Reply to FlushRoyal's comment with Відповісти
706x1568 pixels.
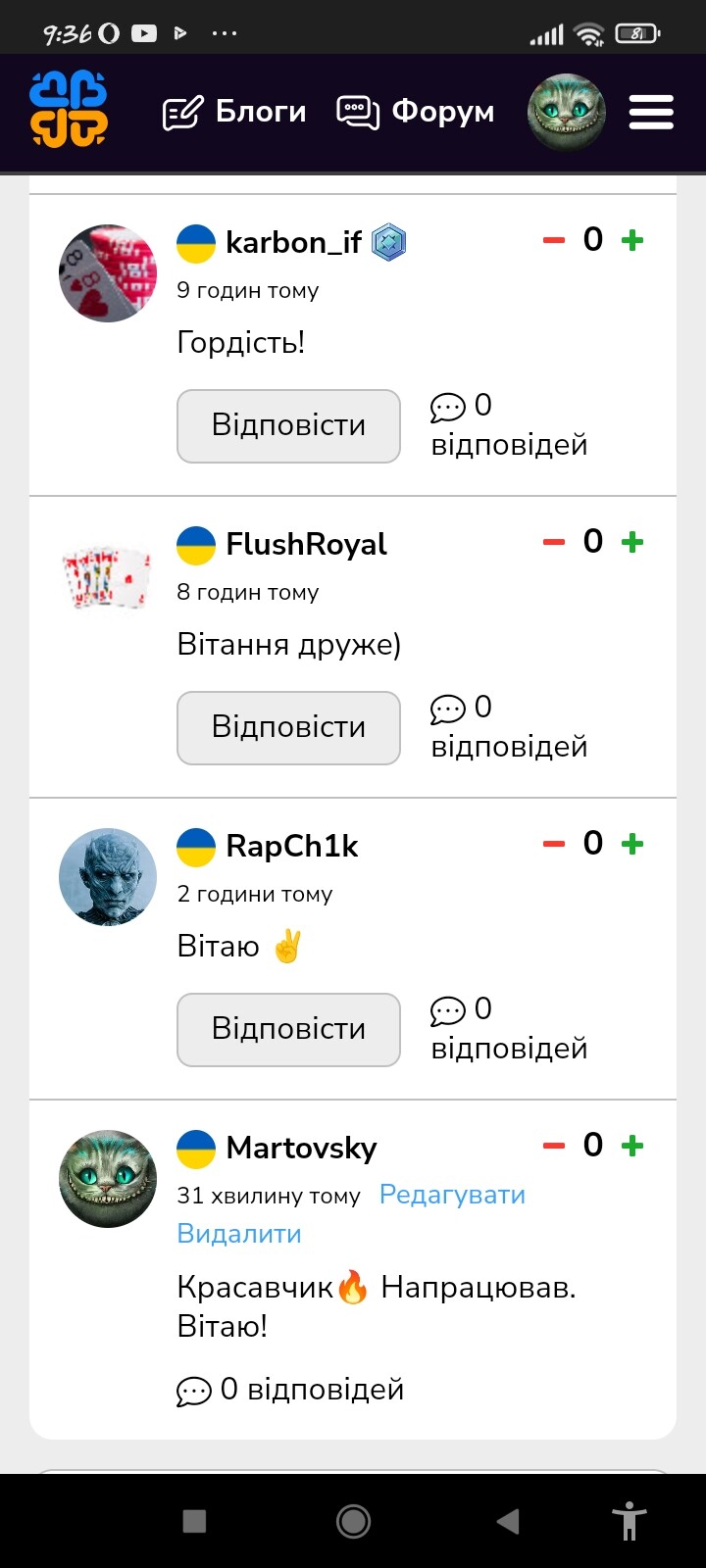288,727
